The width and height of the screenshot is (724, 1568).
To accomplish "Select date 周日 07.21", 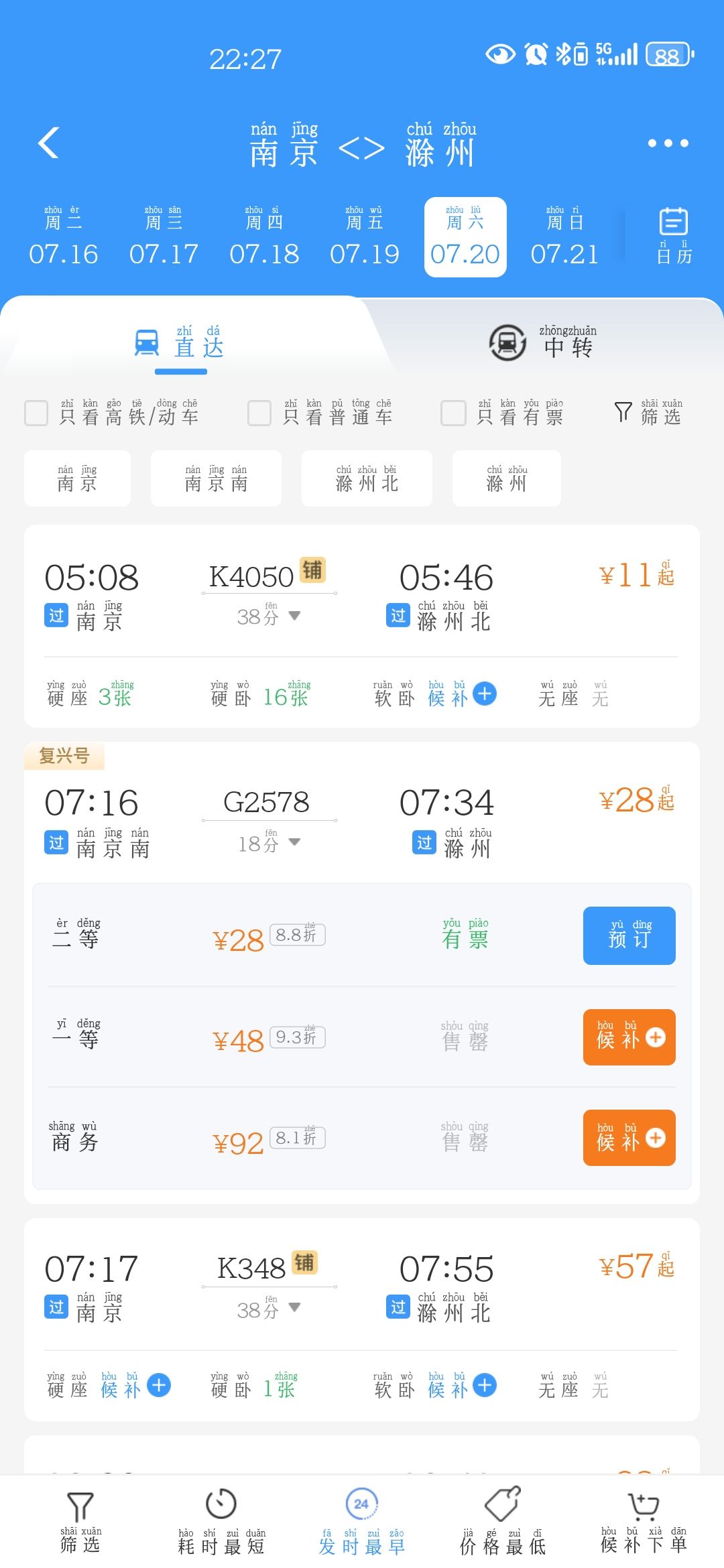I will coord(564,237).
